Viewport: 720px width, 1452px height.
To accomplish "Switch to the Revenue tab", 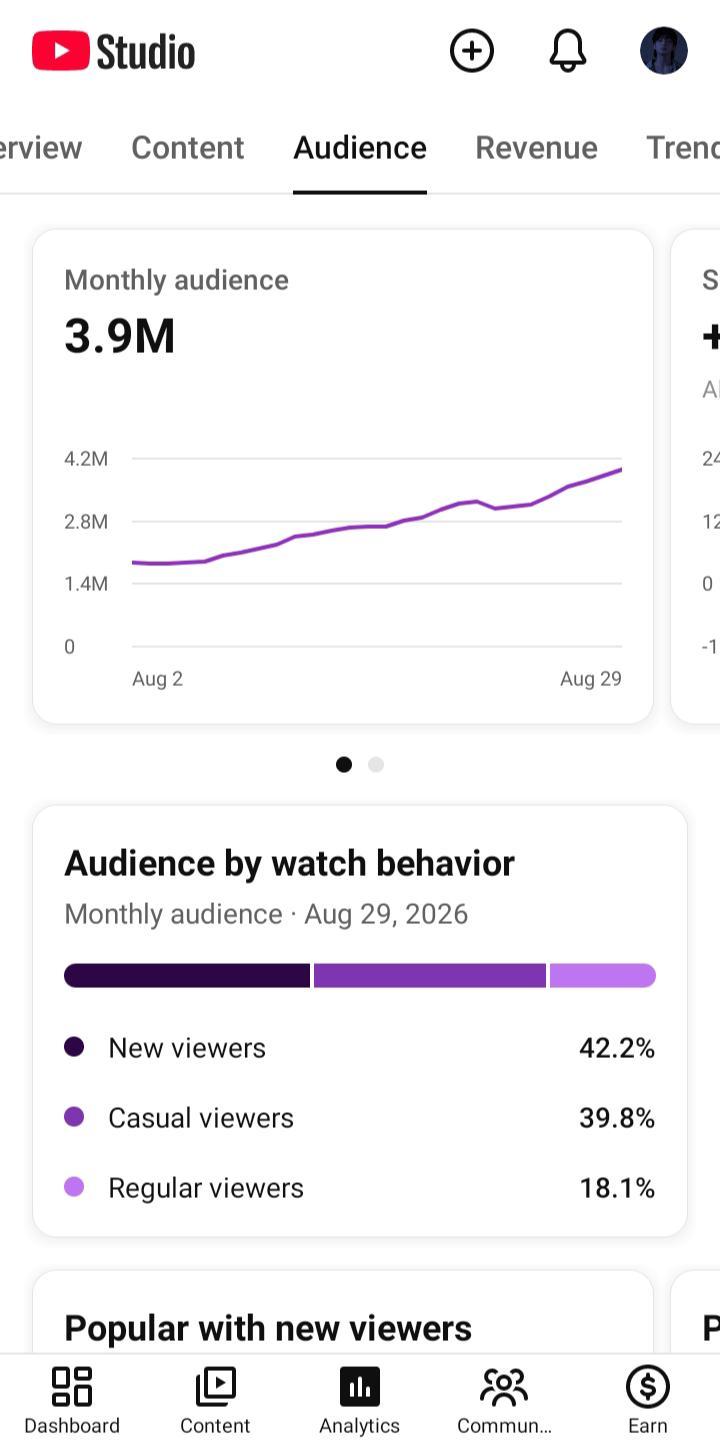I will click(536, 148).
